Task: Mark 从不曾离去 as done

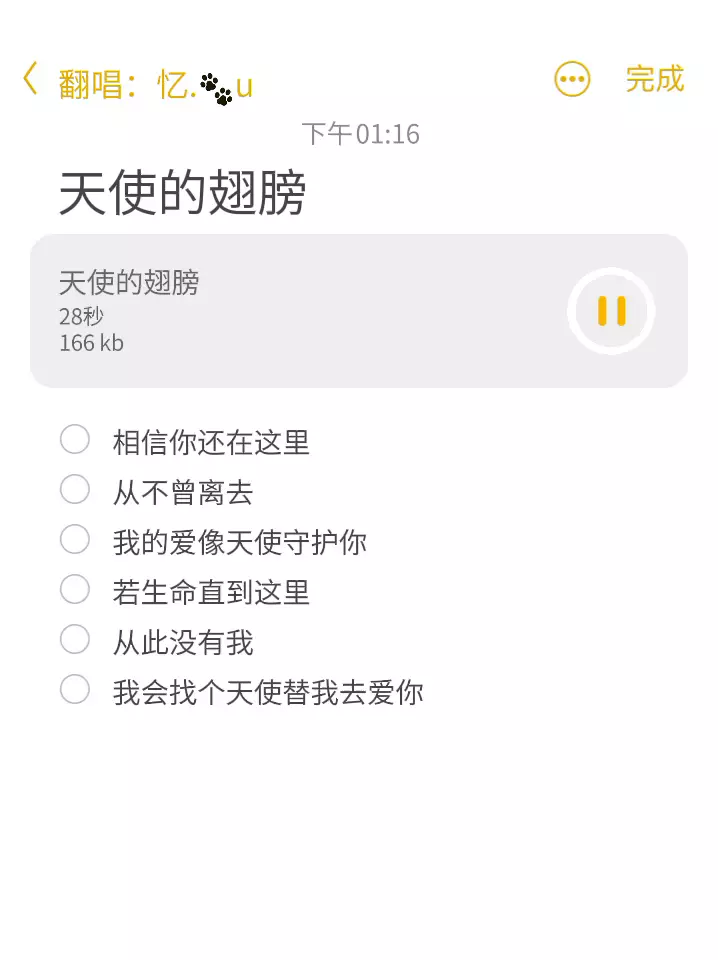Action: point(75,490)
